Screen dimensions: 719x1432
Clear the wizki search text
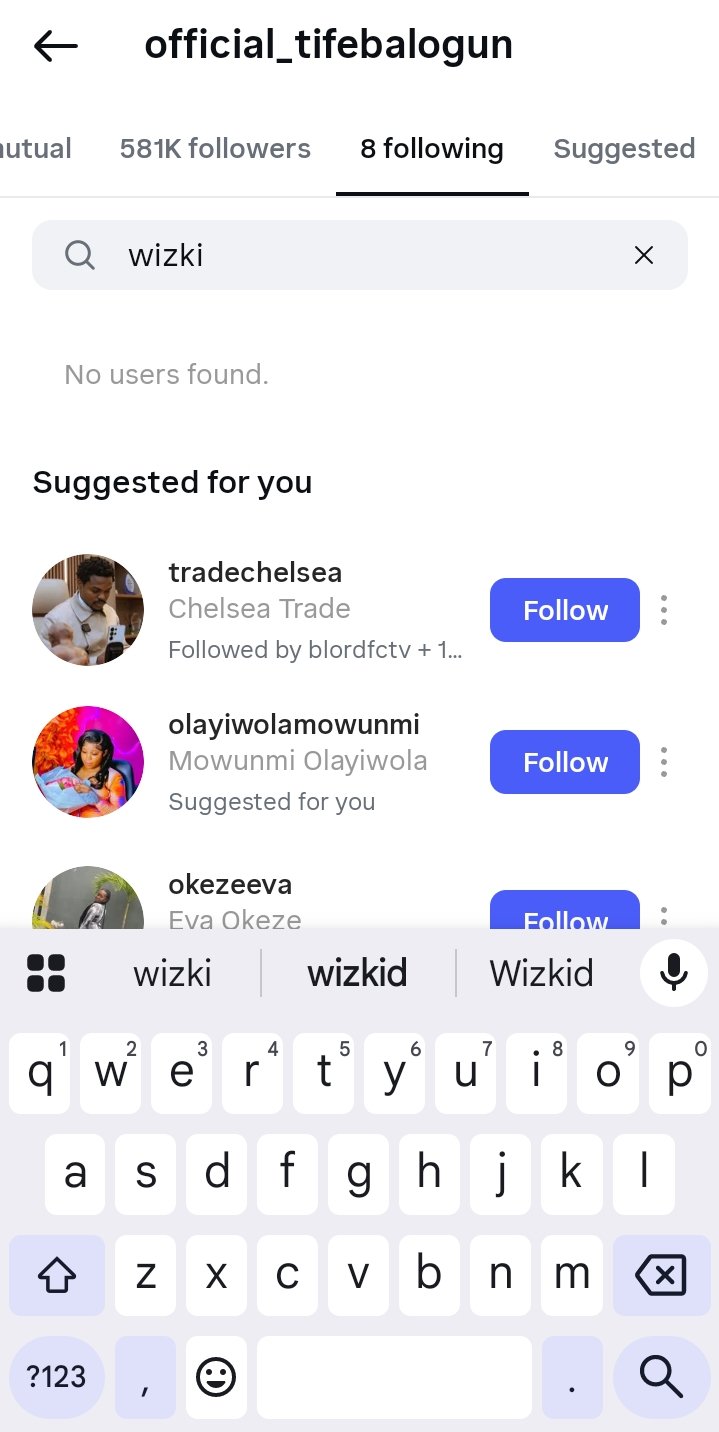tap(644, 256)
